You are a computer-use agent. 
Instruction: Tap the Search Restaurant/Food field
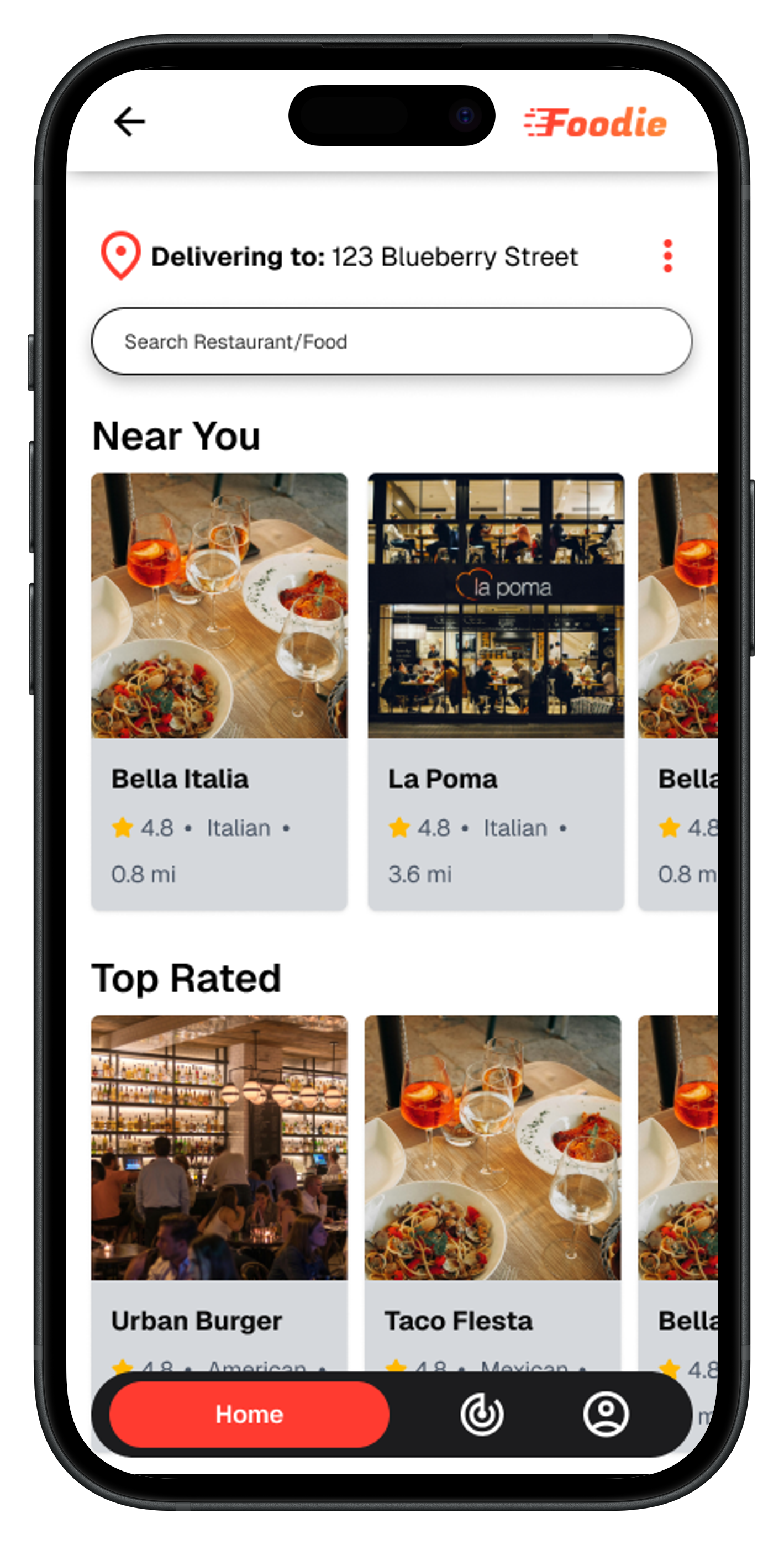(x=392, y=341)
